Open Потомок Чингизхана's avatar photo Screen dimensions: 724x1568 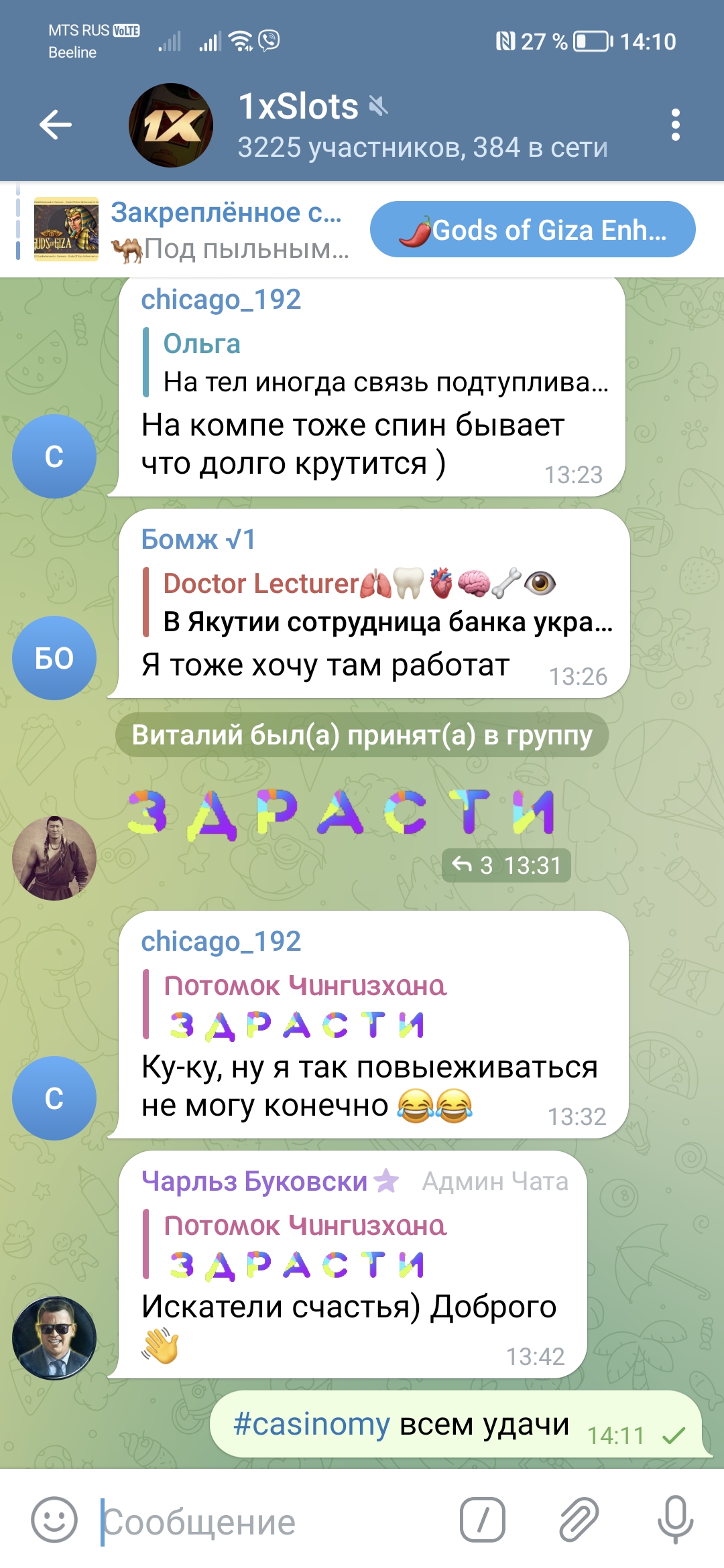tap(54, 858)
